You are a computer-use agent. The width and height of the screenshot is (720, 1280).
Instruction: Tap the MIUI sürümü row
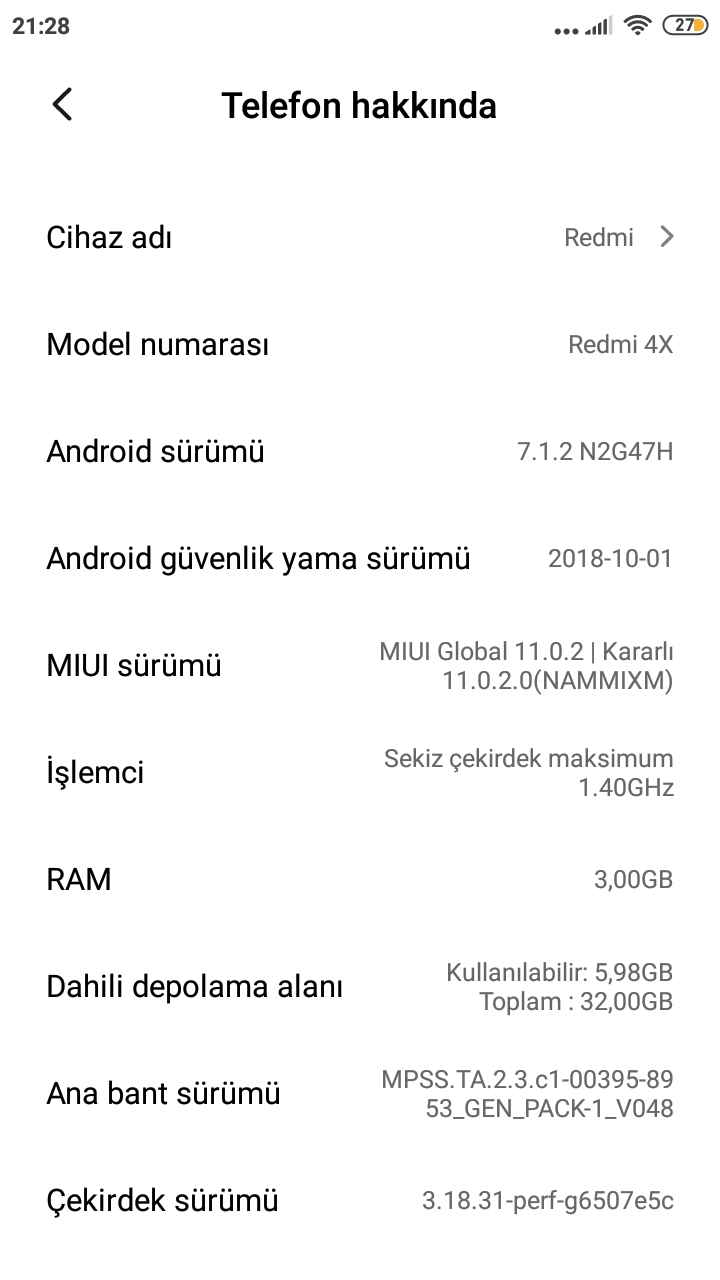tap(360, 666)
